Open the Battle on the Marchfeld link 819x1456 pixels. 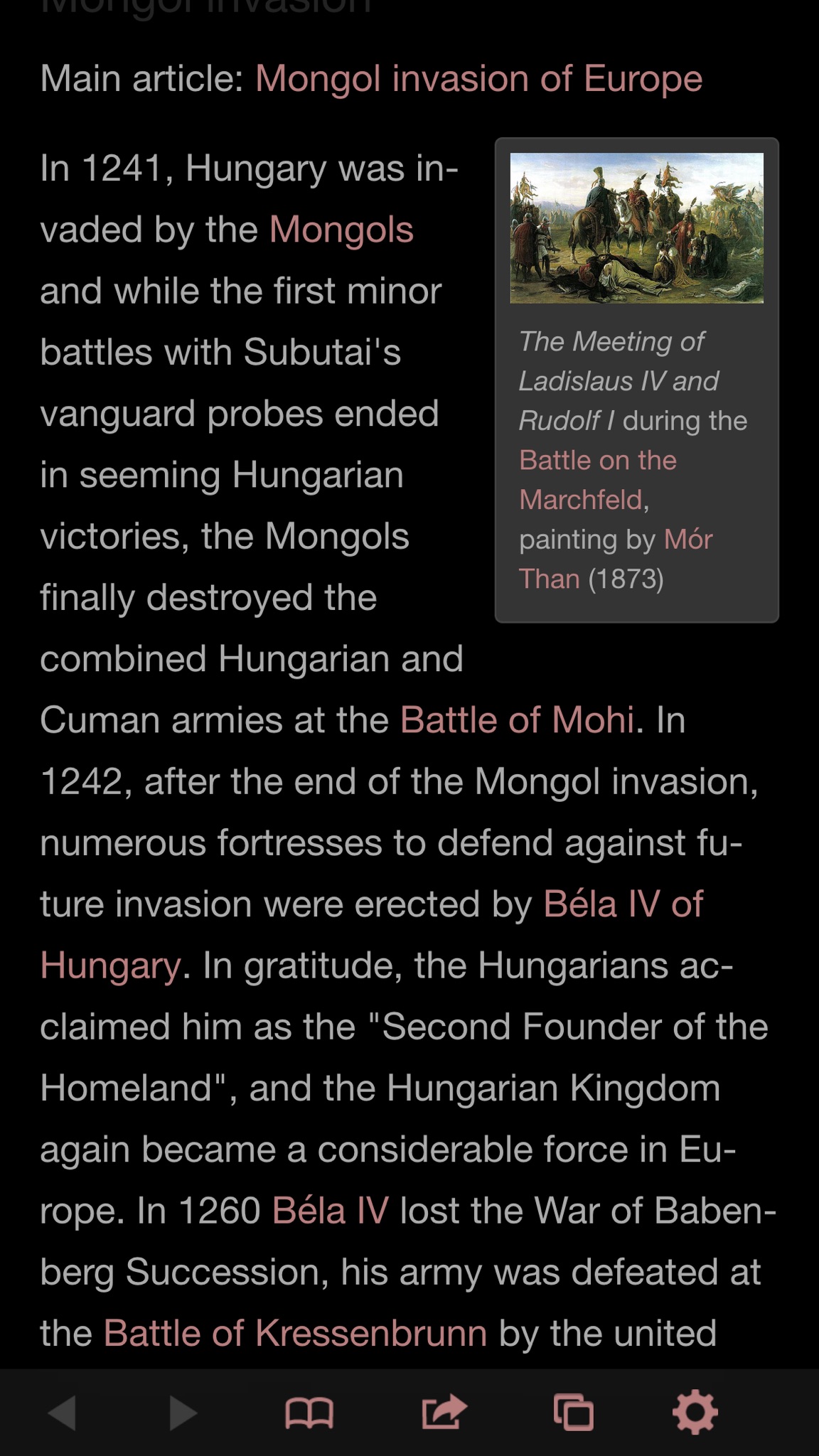(x=598, y=480)
